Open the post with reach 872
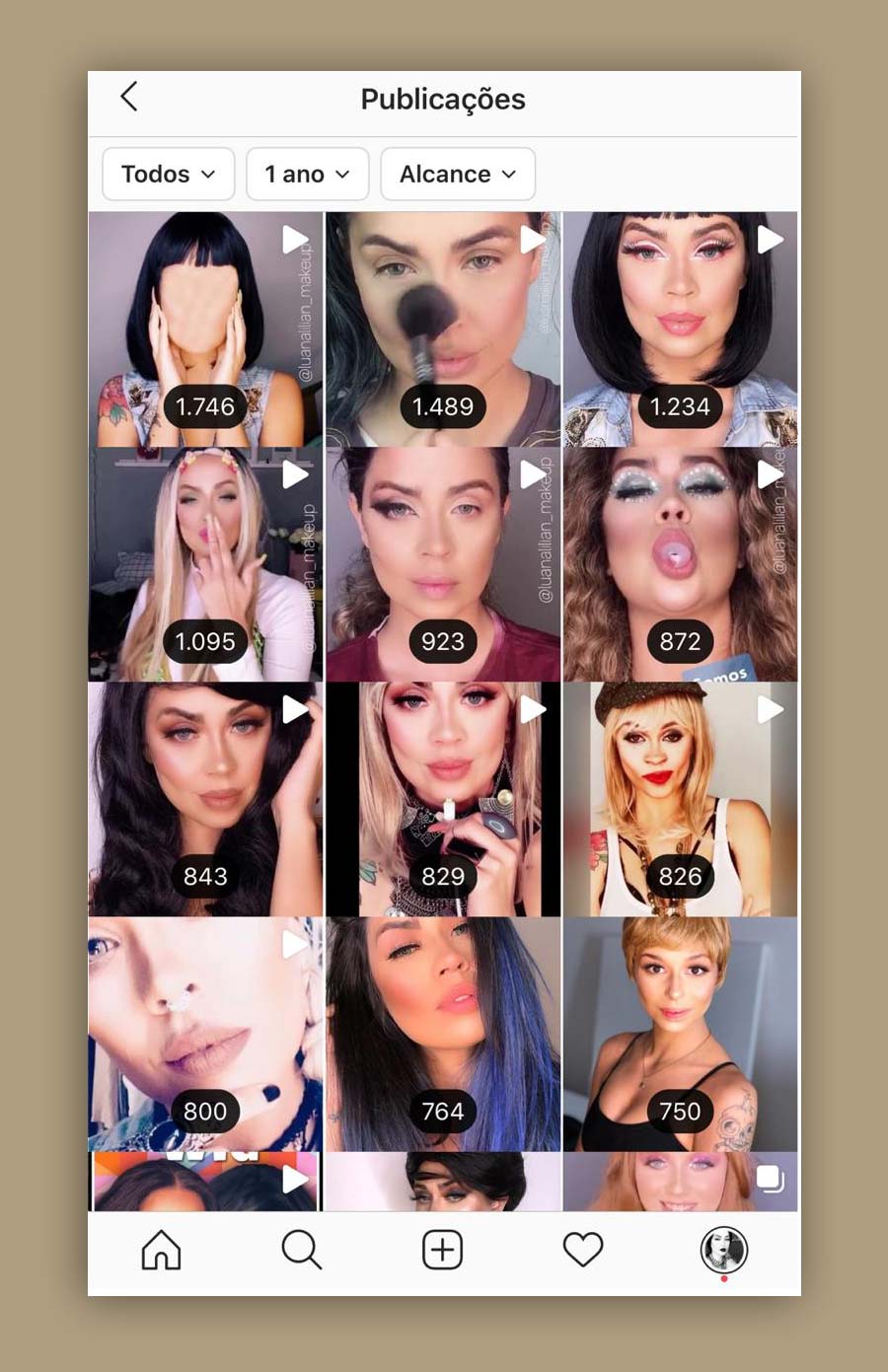The height and width of the screenshot is (1372, 888). point(680,564)
